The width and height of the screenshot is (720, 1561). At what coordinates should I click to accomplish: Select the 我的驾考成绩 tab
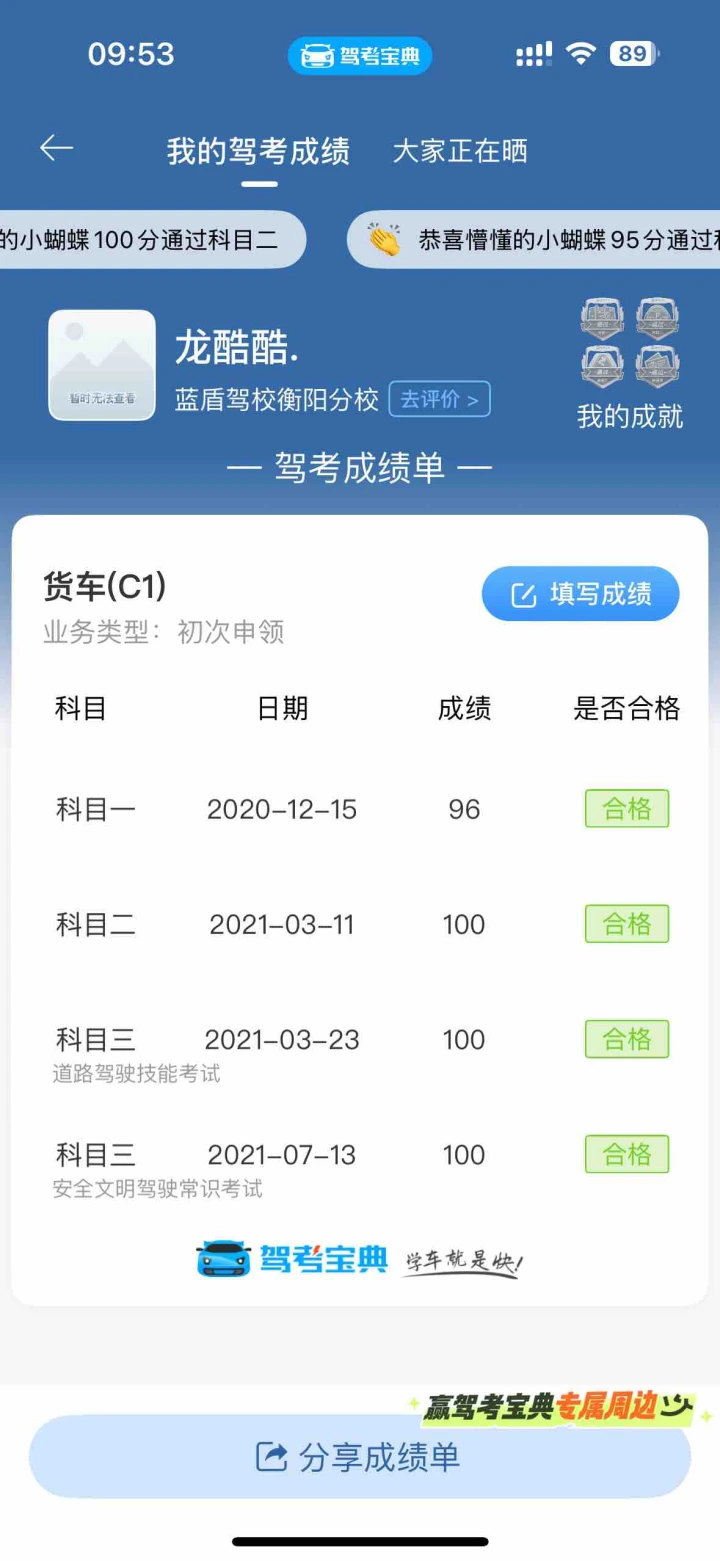pos(258,151)
